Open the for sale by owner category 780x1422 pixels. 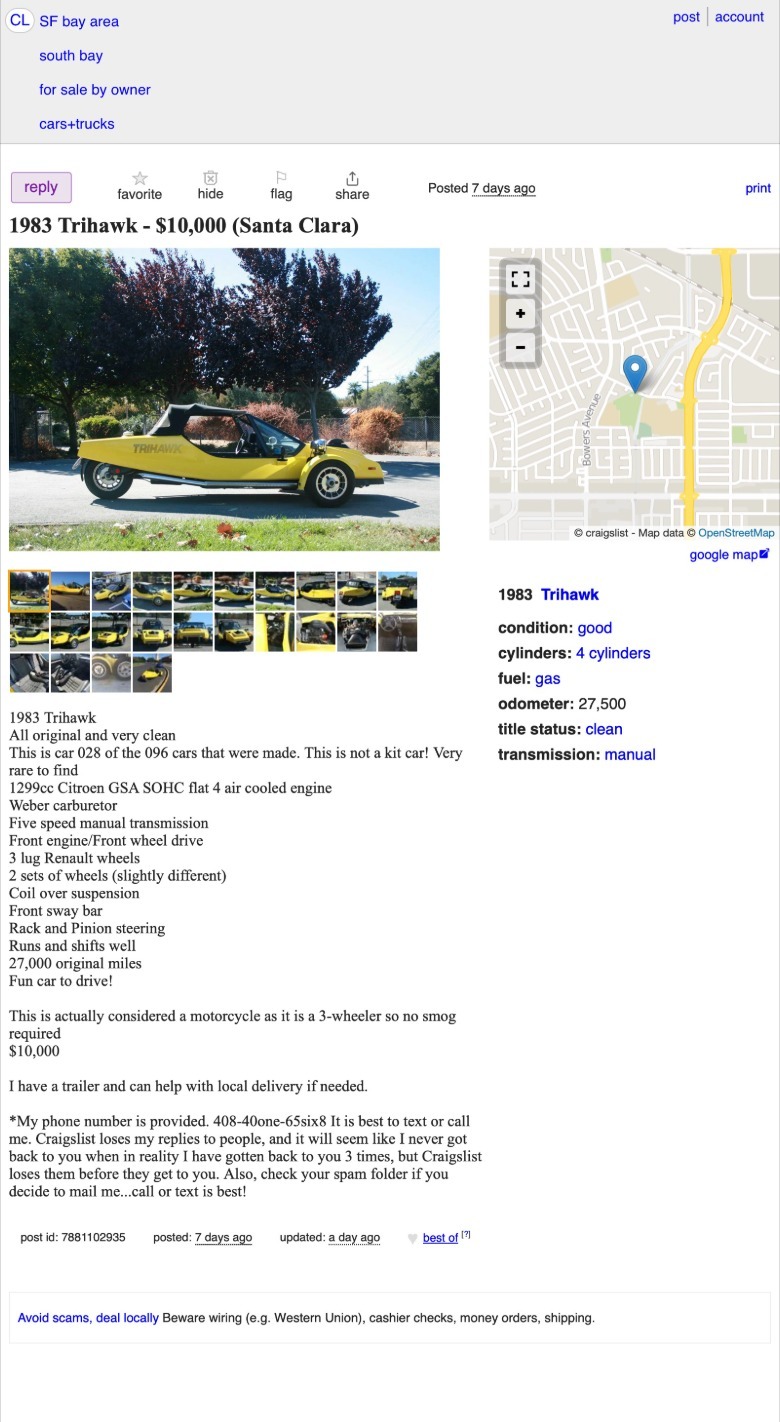(x=95, y=90)
